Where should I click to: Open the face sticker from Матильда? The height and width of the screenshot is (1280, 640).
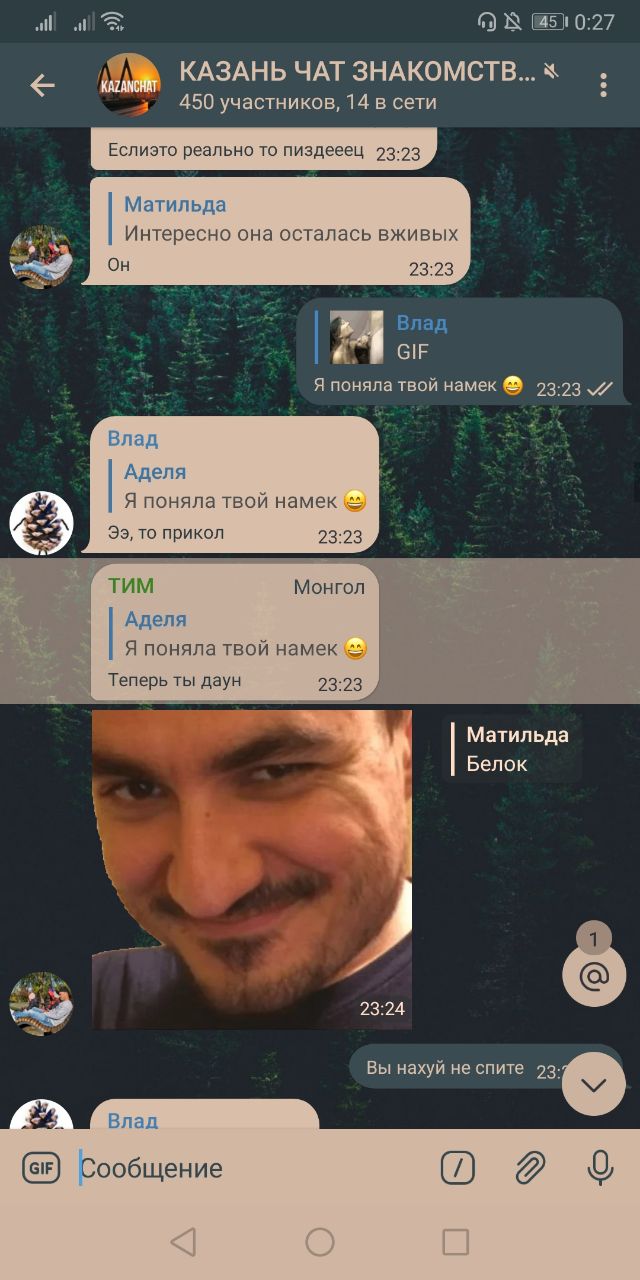click(x=251, y=868)
